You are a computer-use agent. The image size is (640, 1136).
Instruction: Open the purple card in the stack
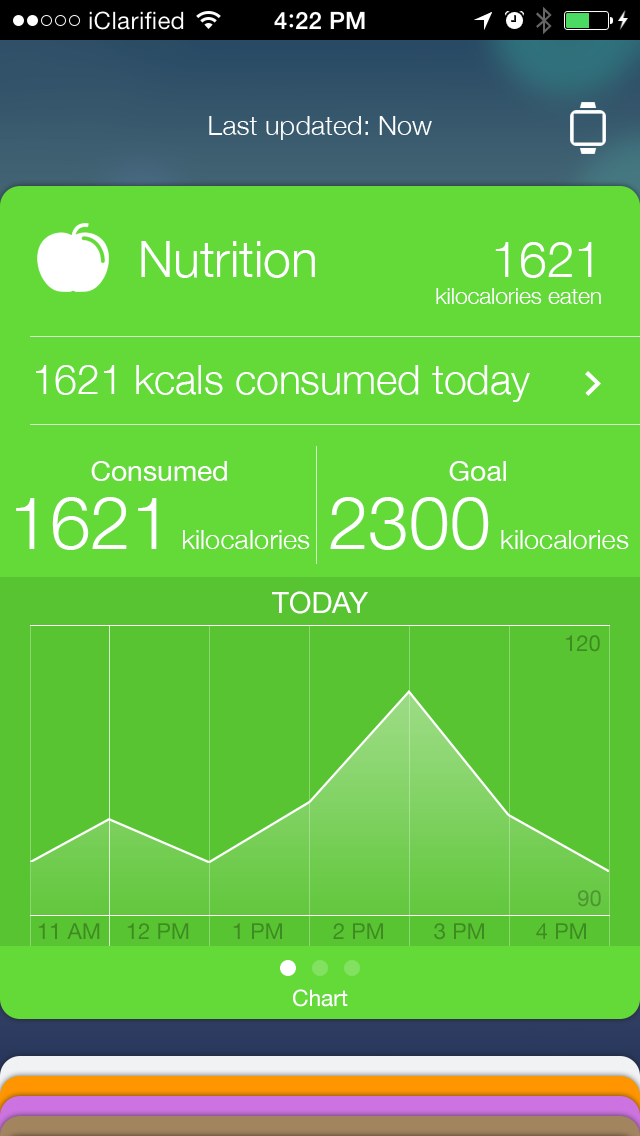[x=320, y=1105]
